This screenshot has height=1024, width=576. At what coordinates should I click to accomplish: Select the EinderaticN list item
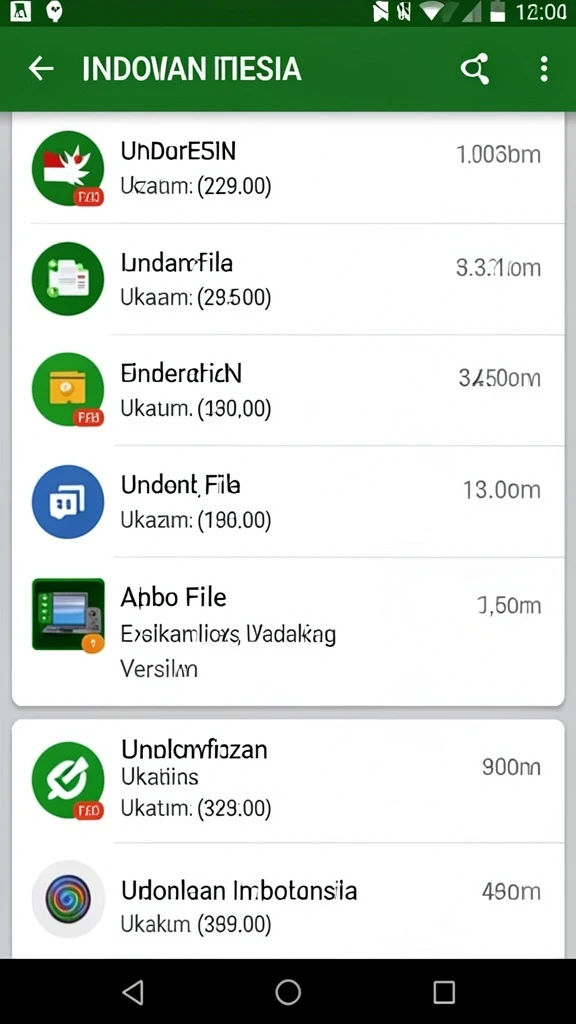(x=288, y=390)
